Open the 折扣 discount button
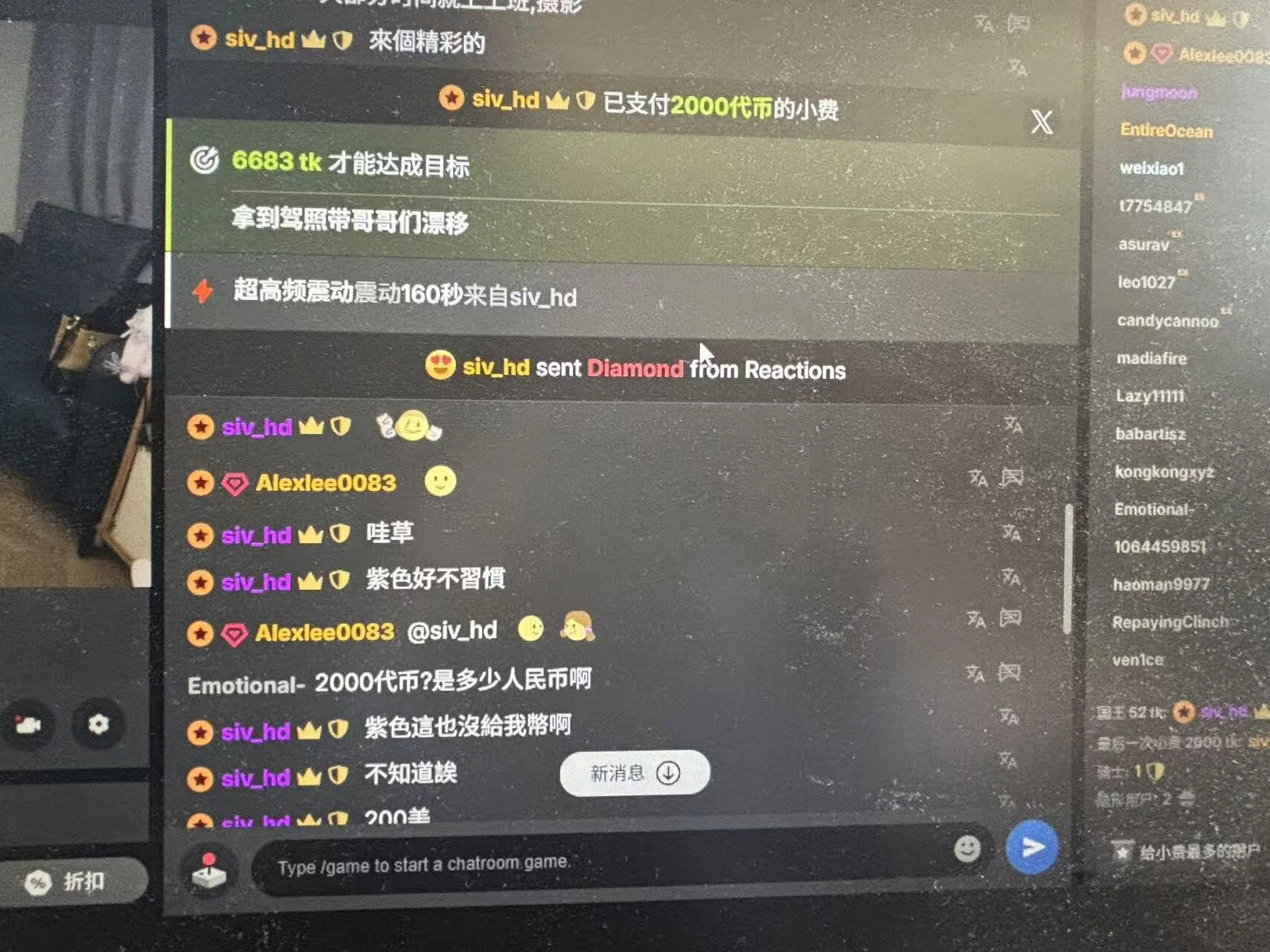 click(x=73, y=882)
